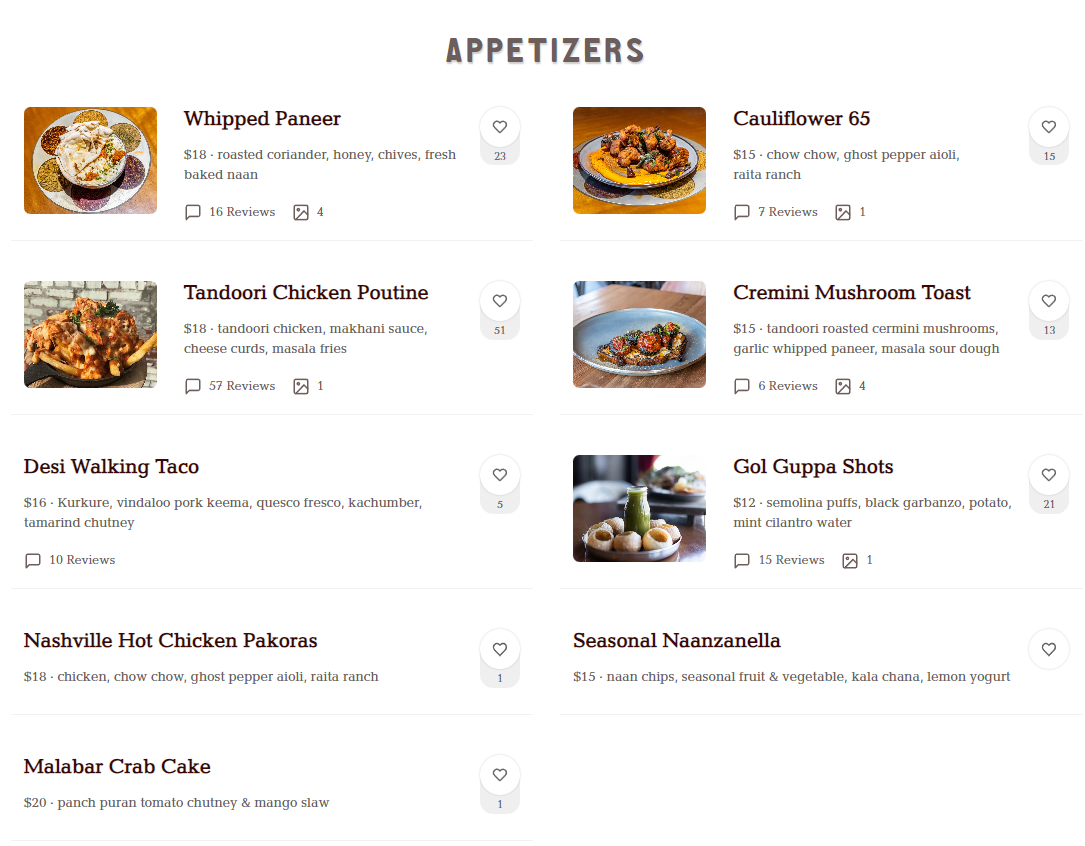This screenshot has height=846, width=1085.
Task: Open the Gol Guppa Shots photo
Action: tap(639, 508)
